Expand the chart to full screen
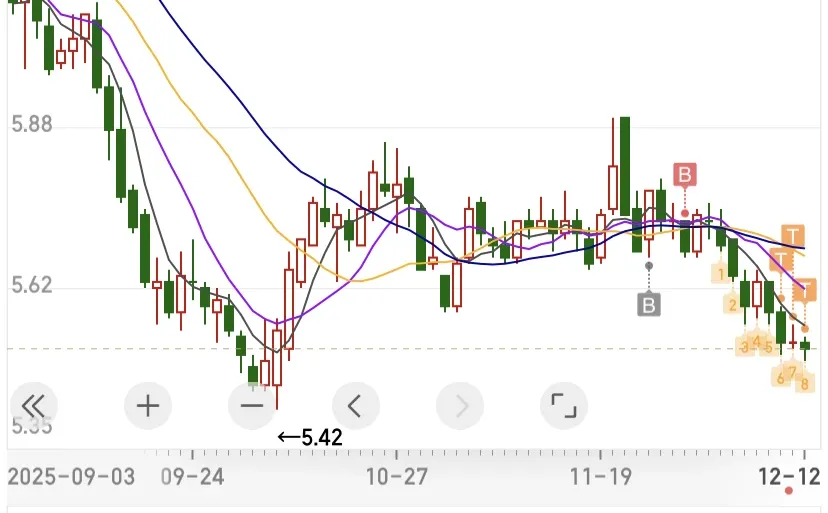828x513 pixels. [564, 405]
